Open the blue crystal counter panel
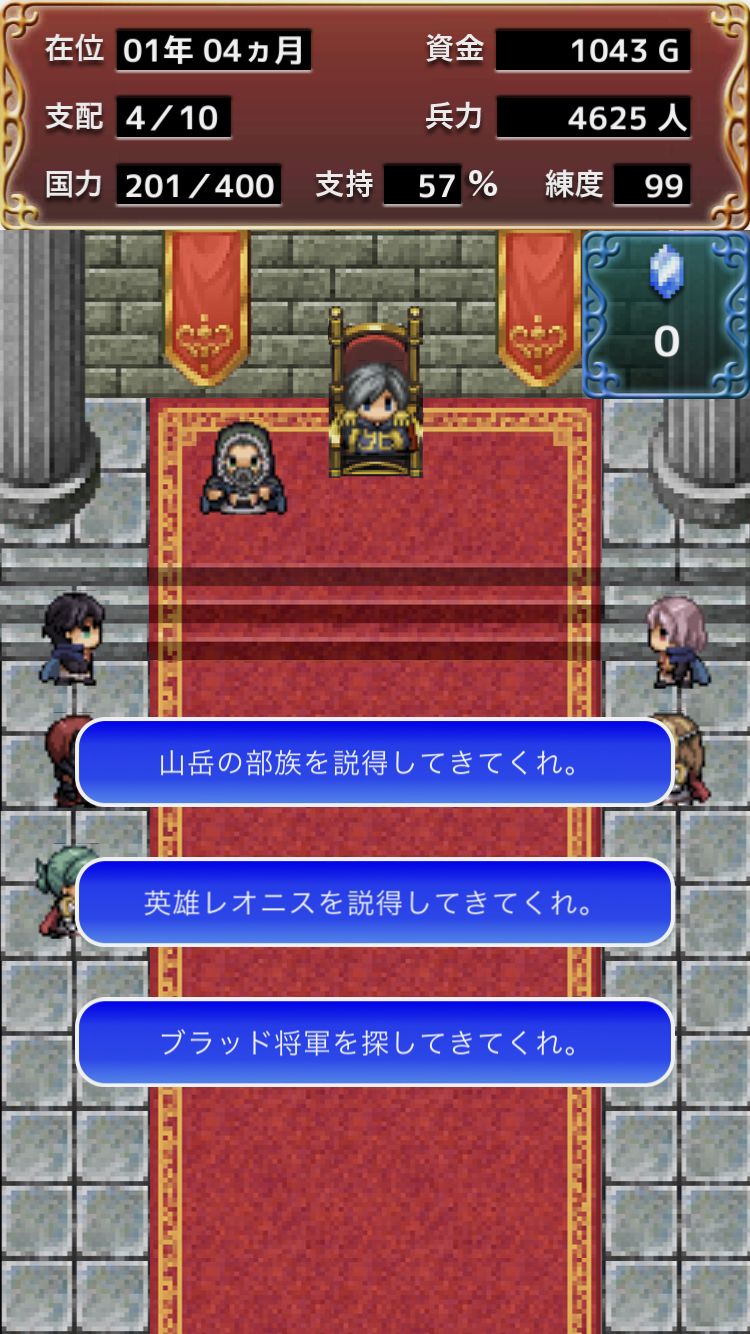 (665, 313)
